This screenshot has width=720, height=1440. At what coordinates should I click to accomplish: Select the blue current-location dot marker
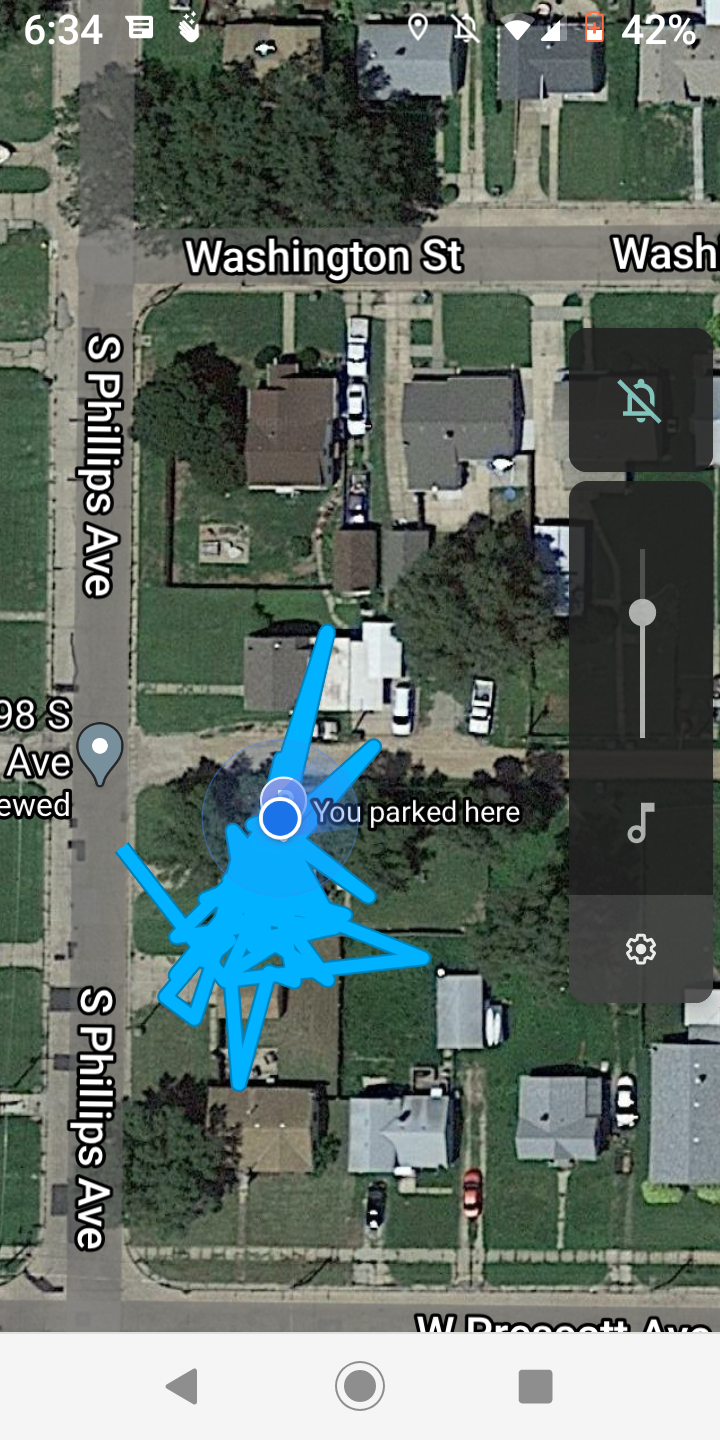[x=281, y=818]
